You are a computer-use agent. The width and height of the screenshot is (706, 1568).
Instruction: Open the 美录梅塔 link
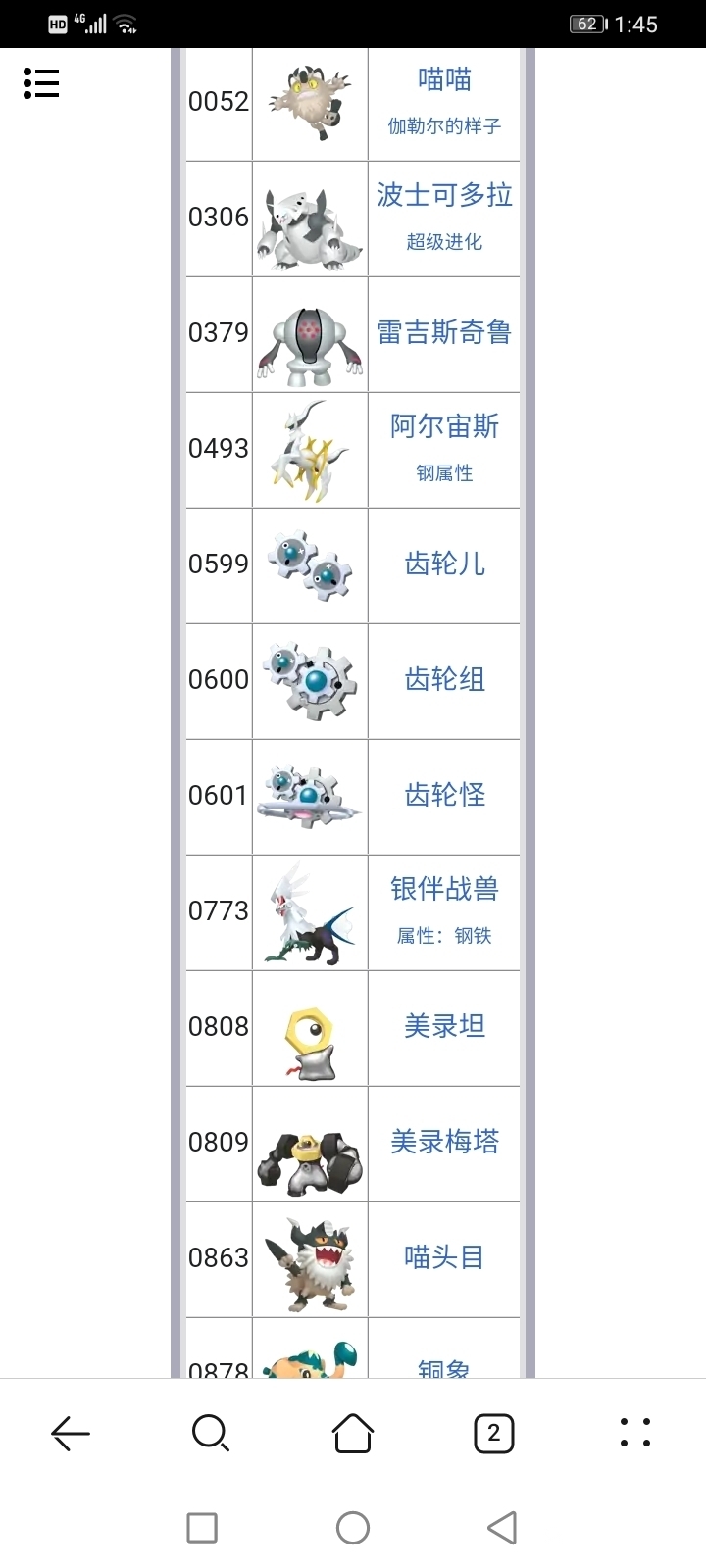coord(444,1143)
